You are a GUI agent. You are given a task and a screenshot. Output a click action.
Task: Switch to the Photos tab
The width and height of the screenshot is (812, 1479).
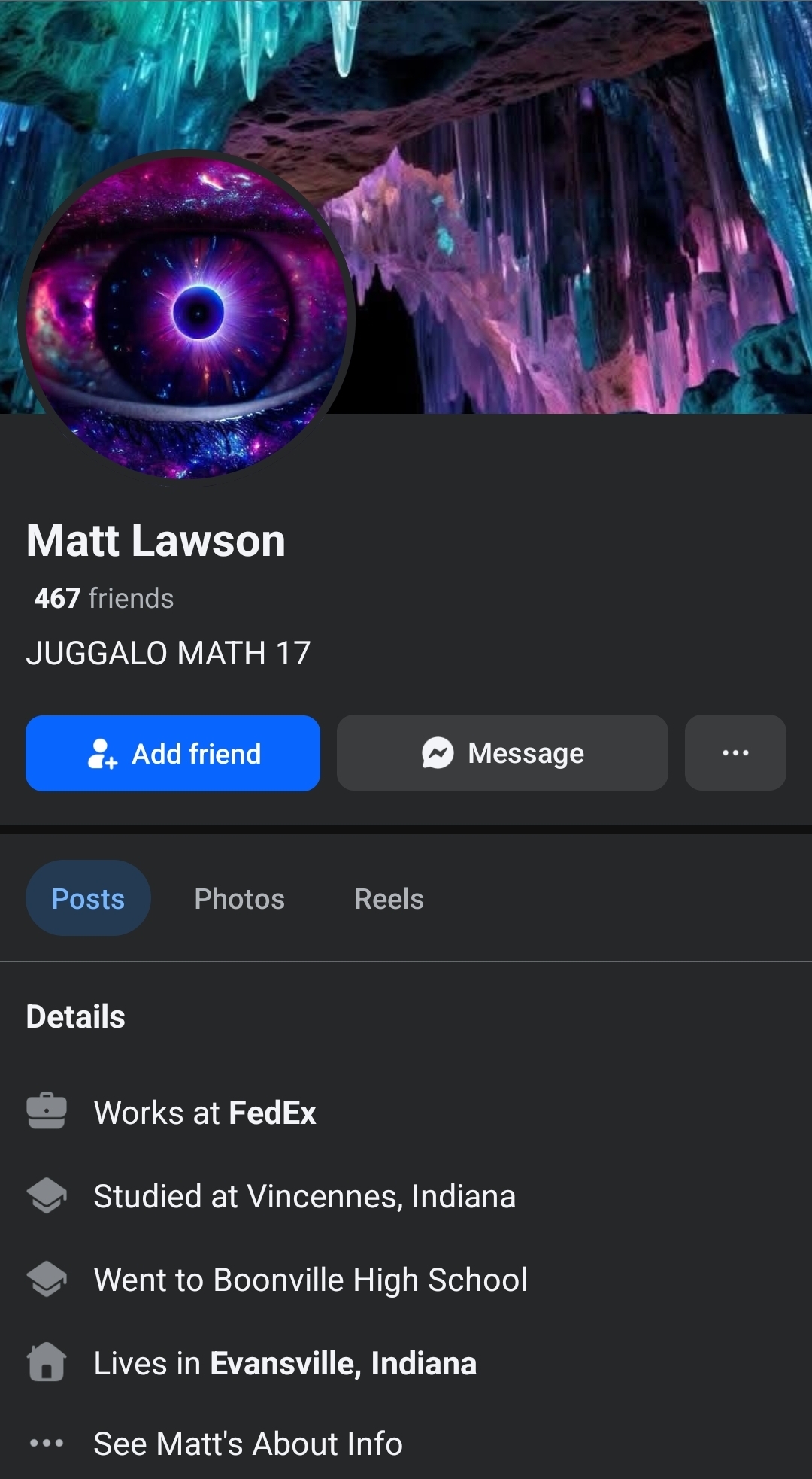point(239,899)
